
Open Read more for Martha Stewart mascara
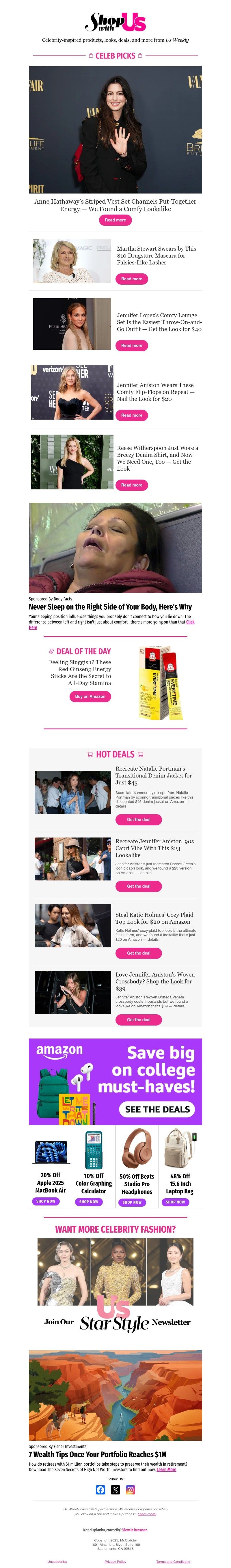click(131, 279)
